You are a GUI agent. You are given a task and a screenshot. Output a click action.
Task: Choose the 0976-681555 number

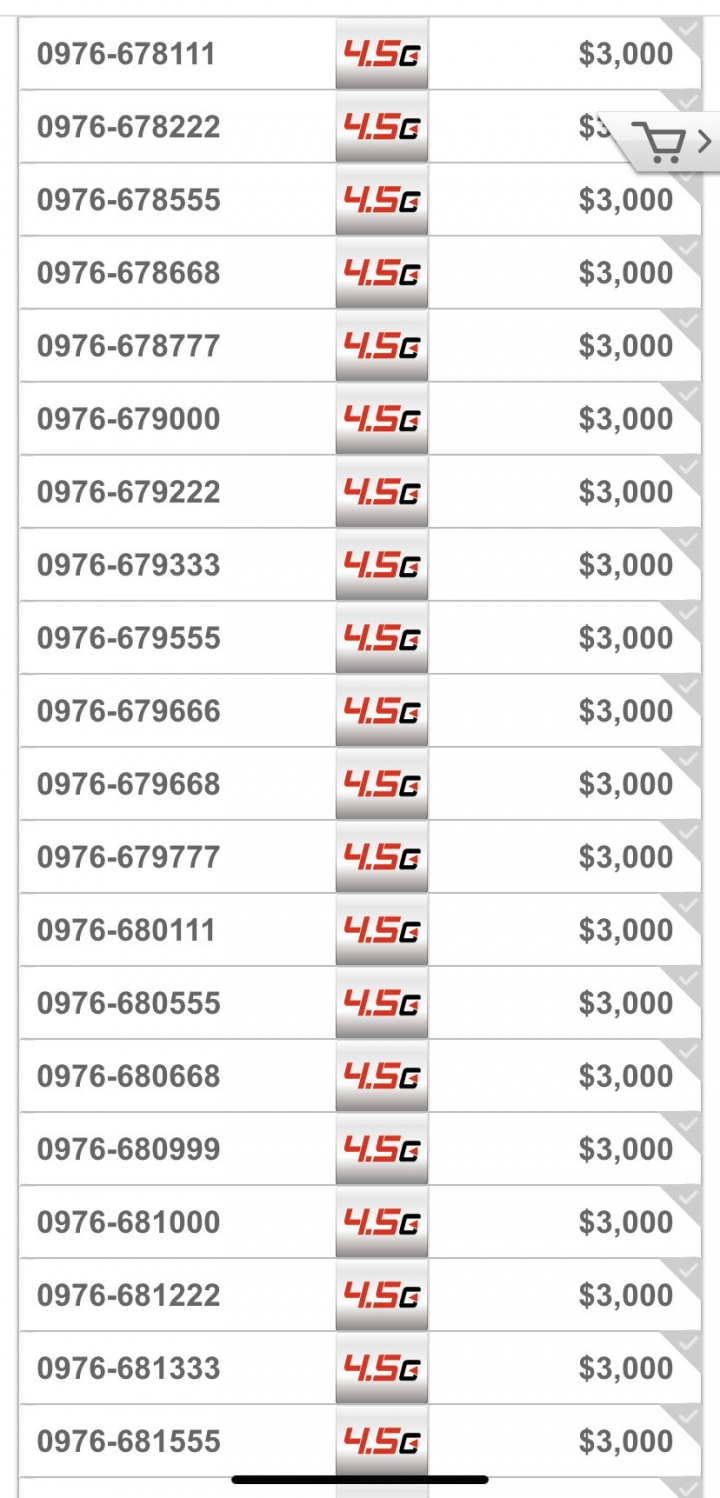pyautogui.click(x=360, y=1441)
